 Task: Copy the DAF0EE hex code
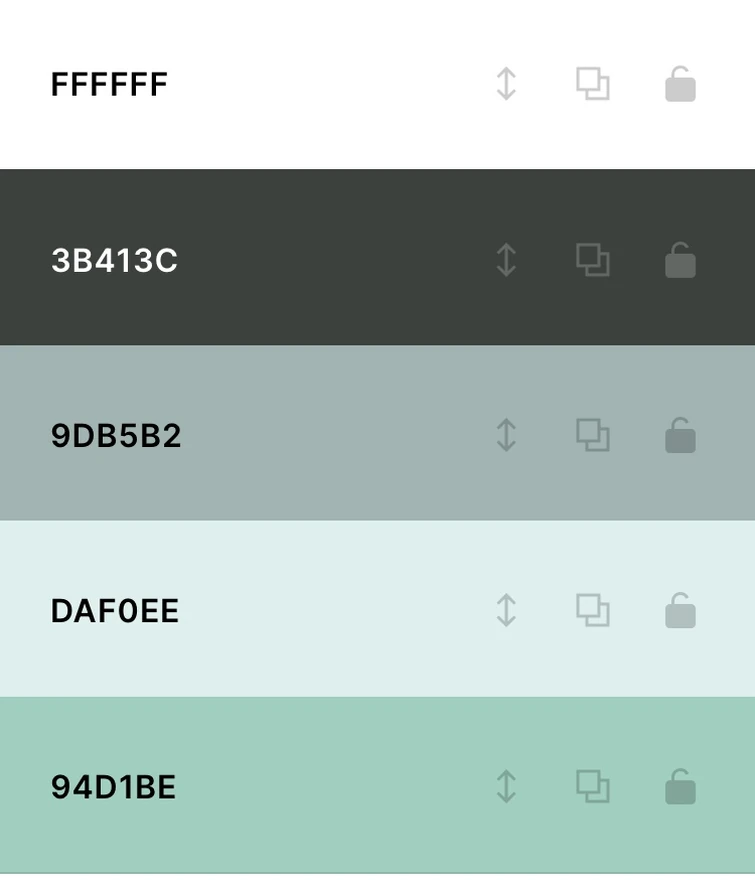[593, 611]
